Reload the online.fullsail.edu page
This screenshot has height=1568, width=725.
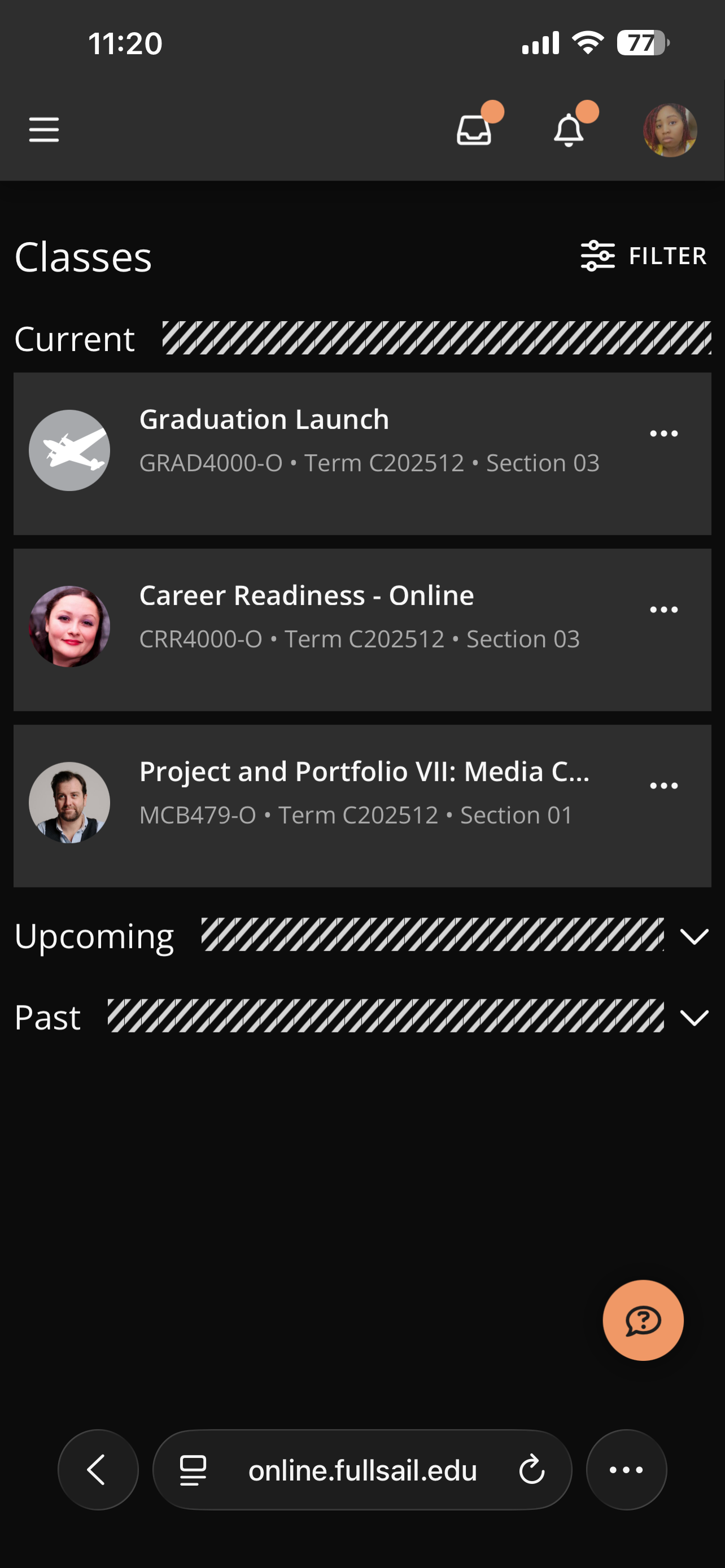(x=531, y=1470)
